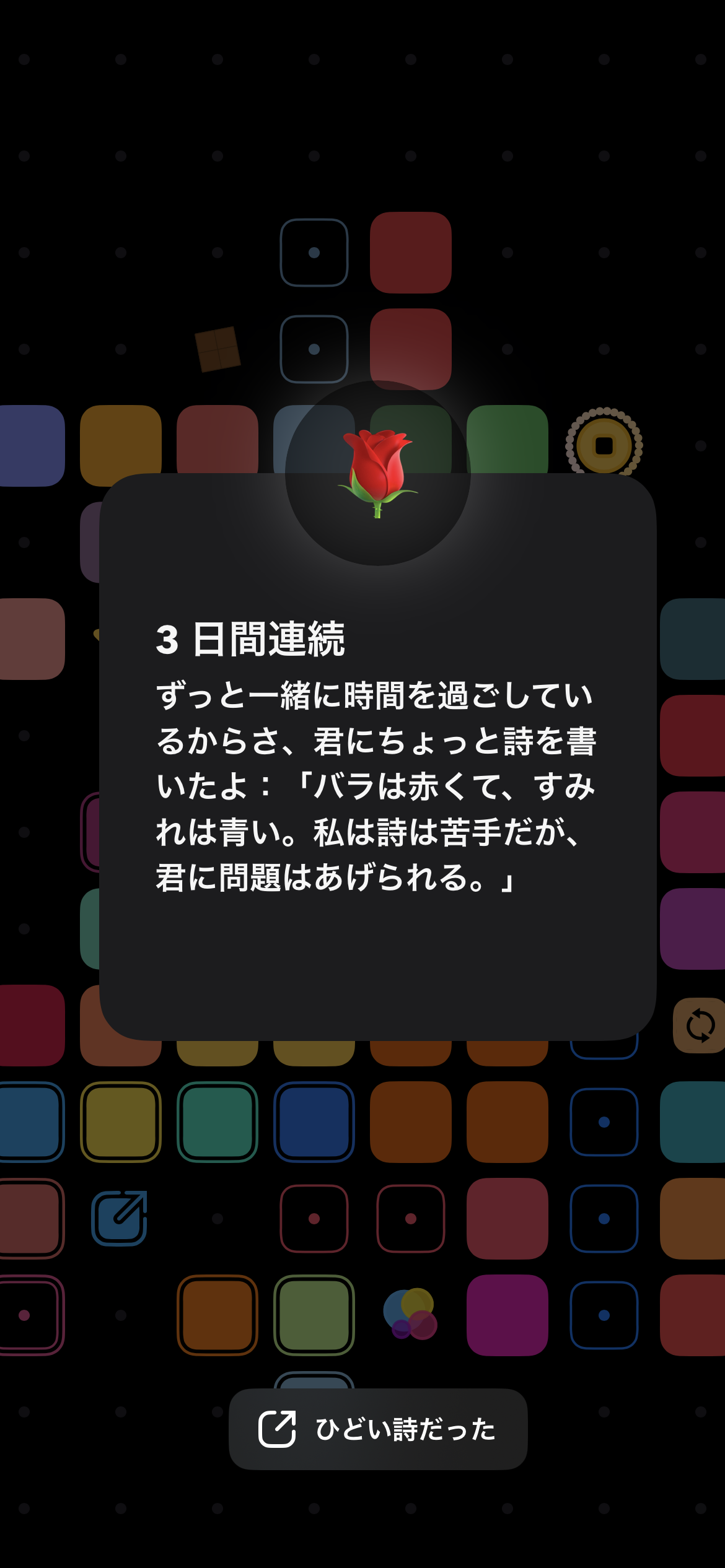Tap the gold coin tile
The width and height of the screenshot is (725, 1568).
pyautogui.click(x=604, y=445)
